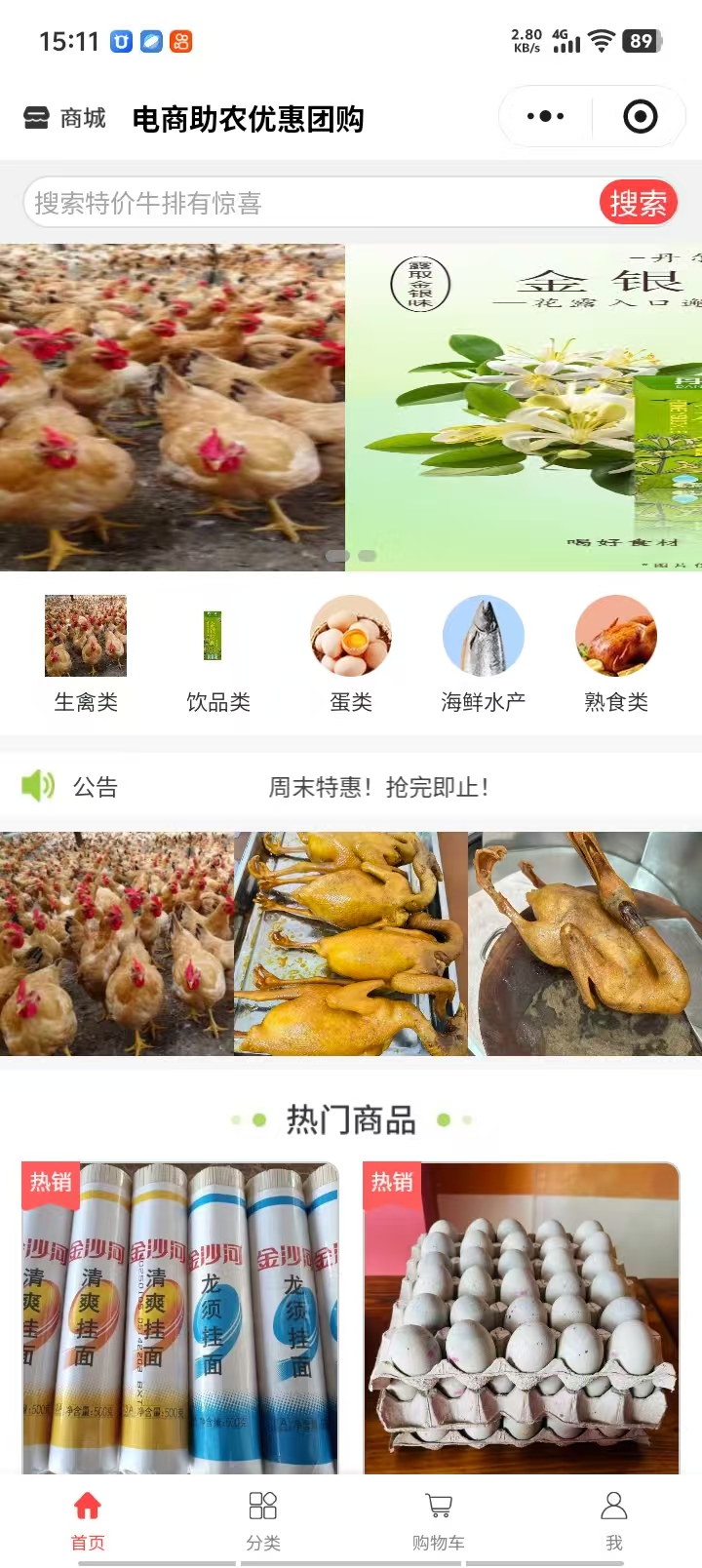This screenshot has width=702, height=1568.
Task: Close the mini program with the circle icon
Action: pyautogui.click(x=640, y=117)
